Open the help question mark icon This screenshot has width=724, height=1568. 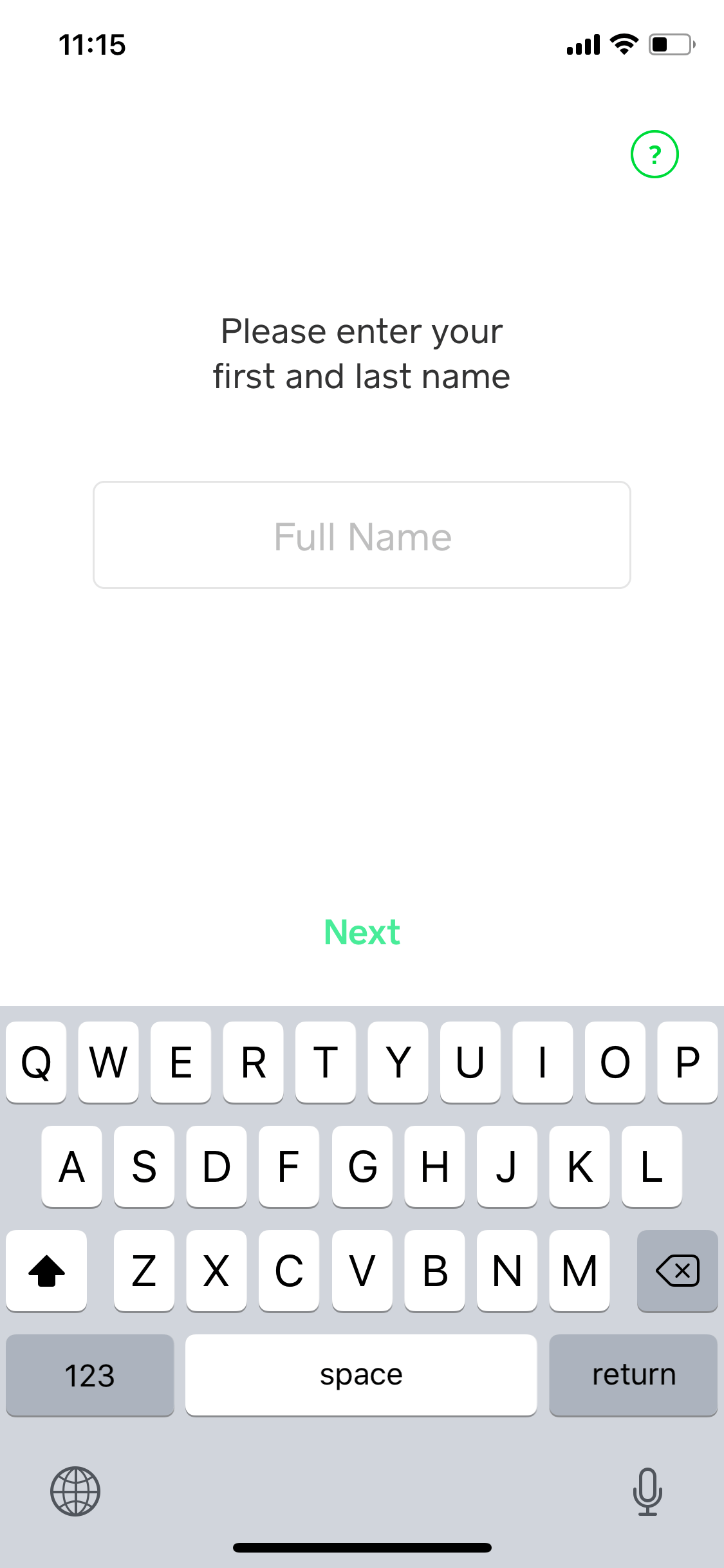(x=654, y=154)
